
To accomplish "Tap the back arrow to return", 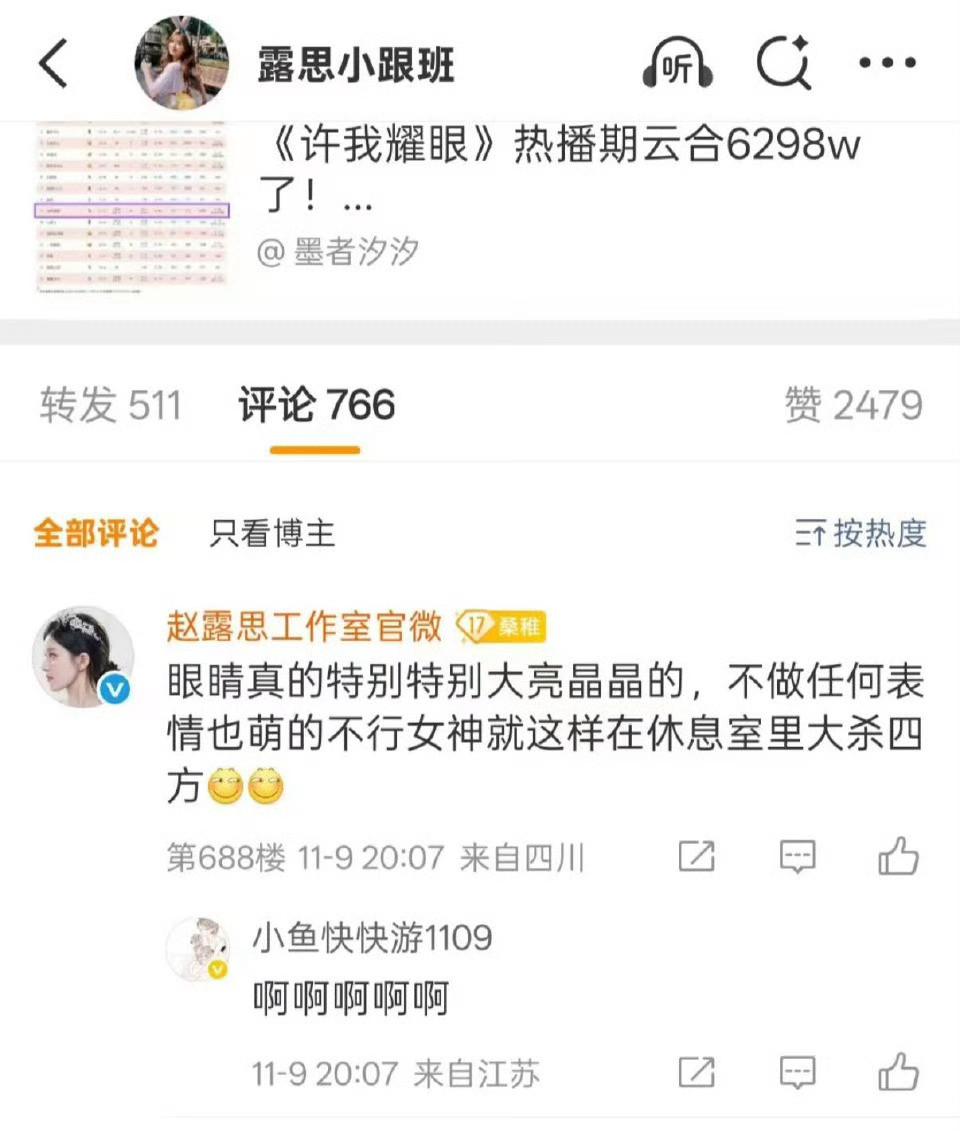I will pyautogui.click(x=55, y=62).
